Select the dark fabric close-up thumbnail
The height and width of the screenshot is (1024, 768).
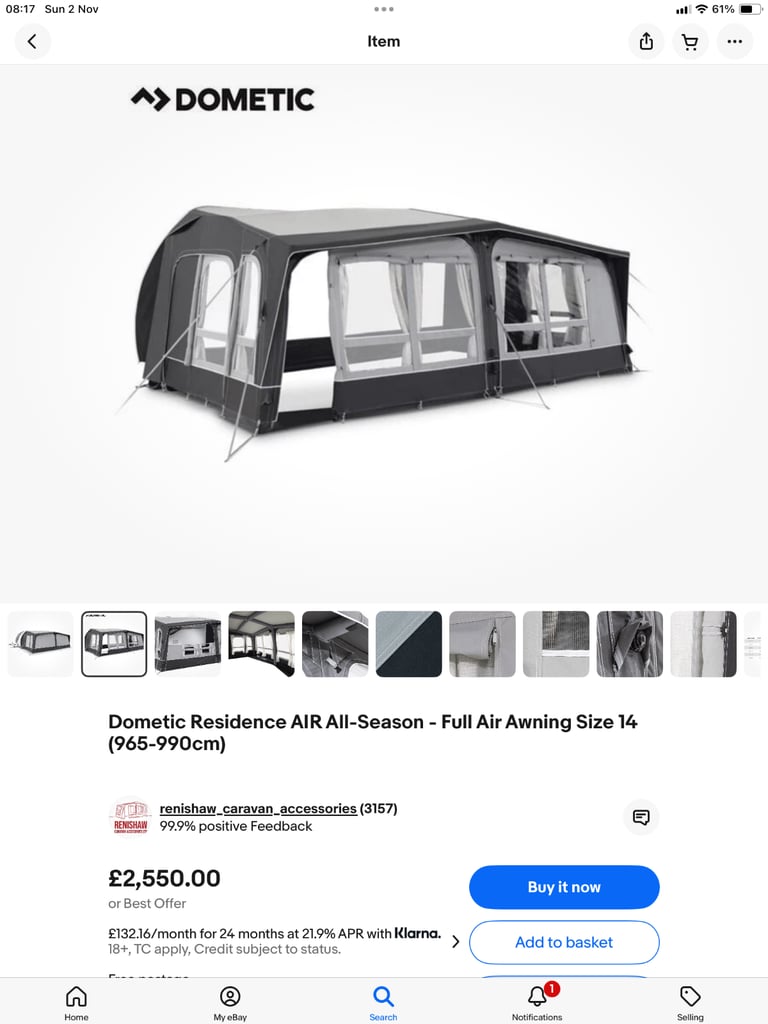[408, 644]
